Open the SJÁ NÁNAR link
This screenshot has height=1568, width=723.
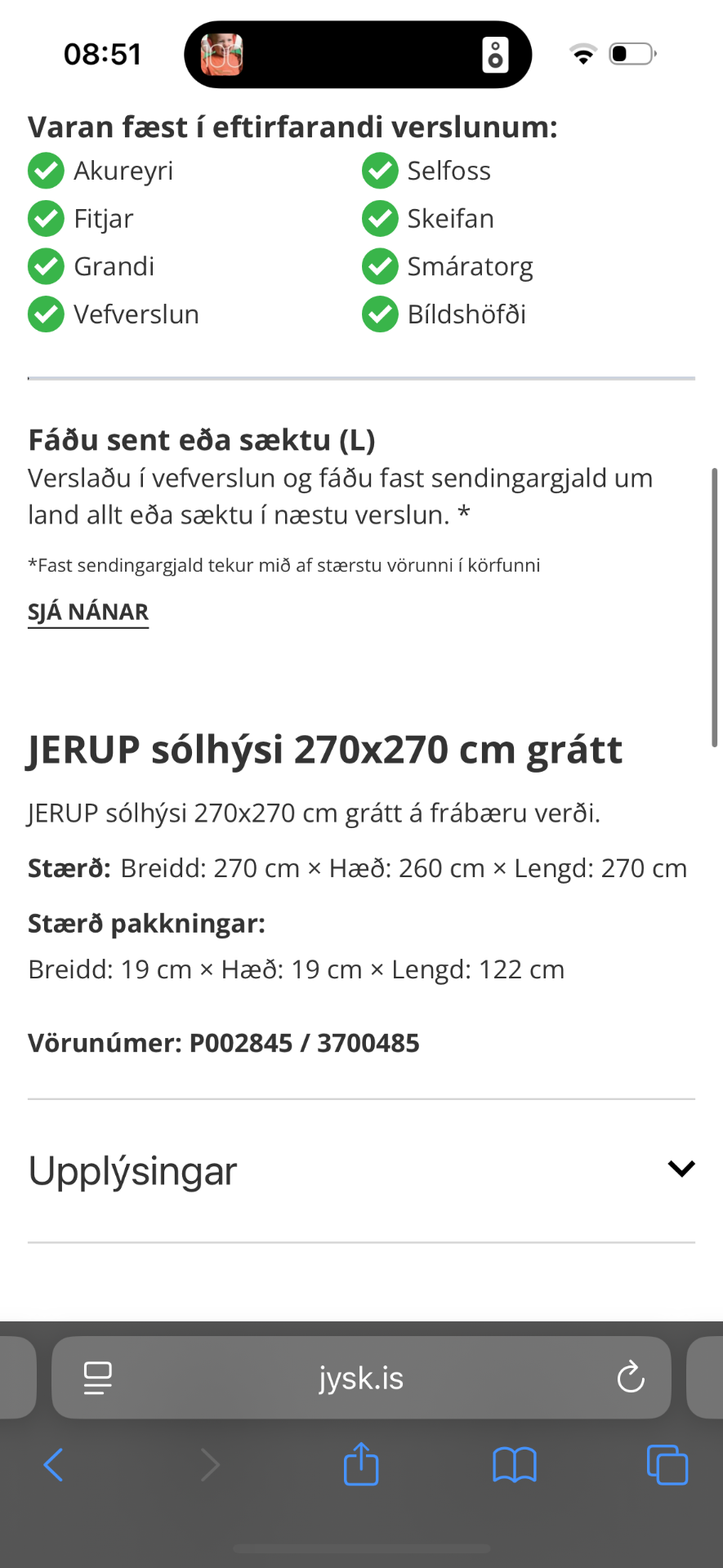coord(88,612)
